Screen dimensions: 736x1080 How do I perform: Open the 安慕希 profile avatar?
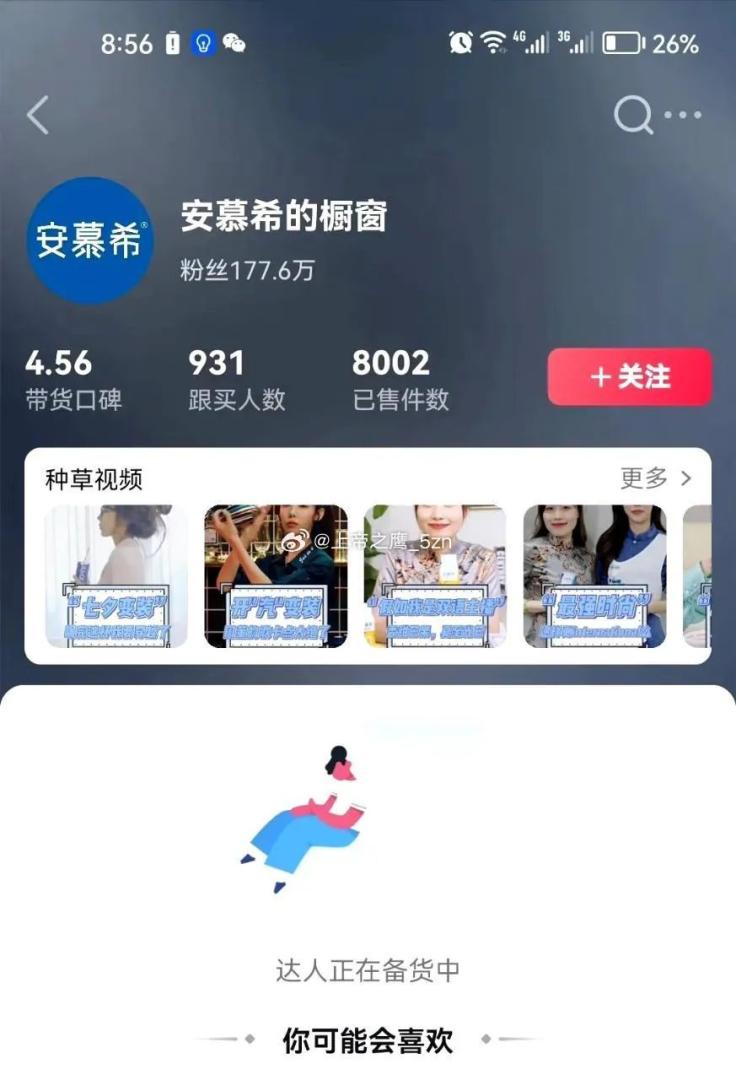pyautogui.click(x=89, y=241)
